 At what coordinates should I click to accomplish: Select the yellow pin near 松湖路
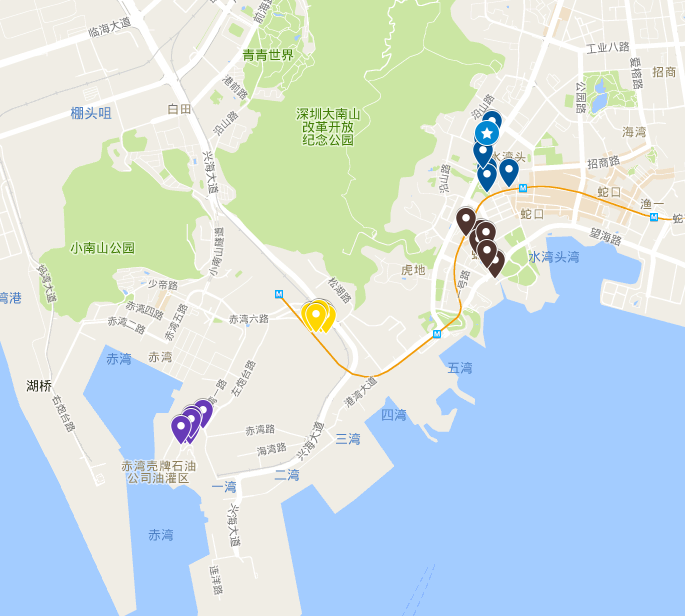point(315,315)
